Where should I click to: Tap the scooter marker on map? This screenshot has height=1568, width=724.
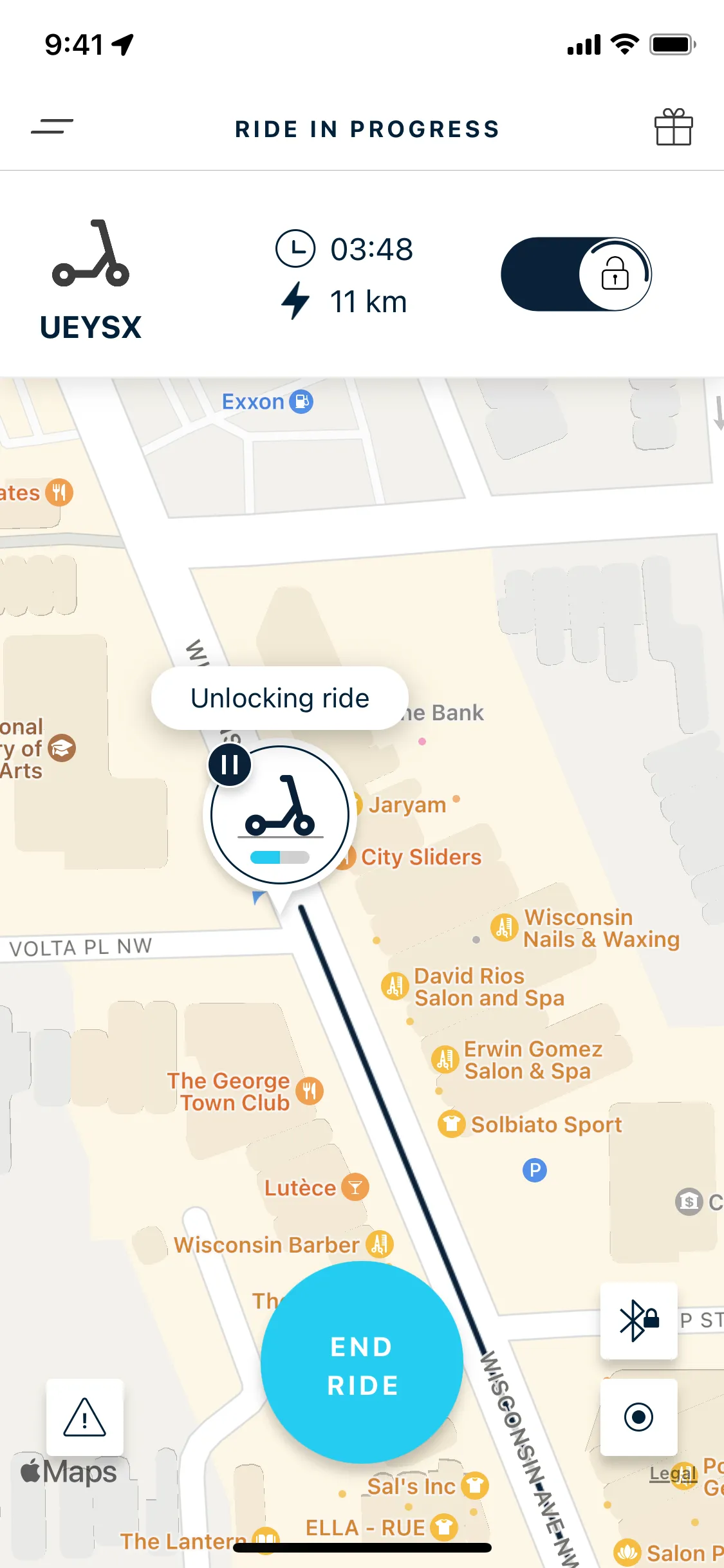tap(280, 815)
